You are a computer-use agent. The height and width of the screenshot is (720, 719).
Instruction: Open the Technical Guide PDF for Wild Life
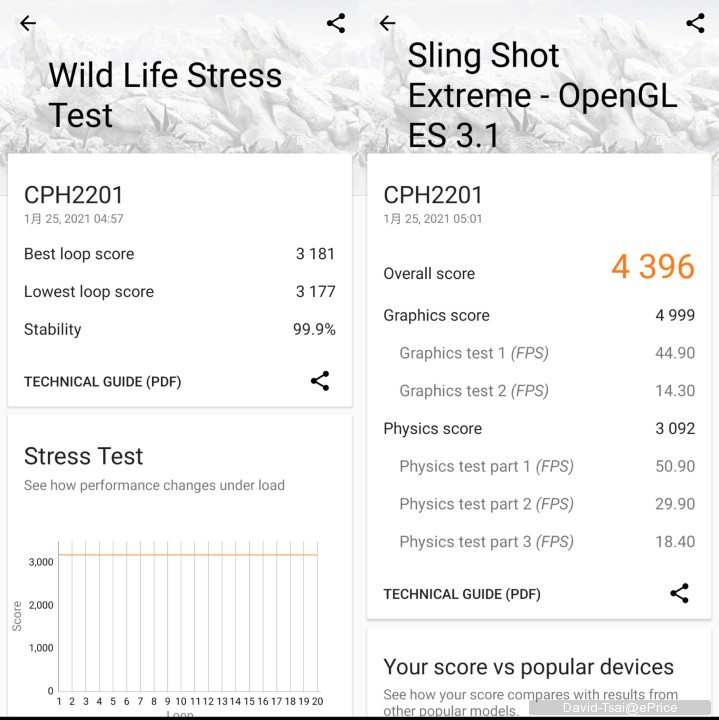point(102,381)
